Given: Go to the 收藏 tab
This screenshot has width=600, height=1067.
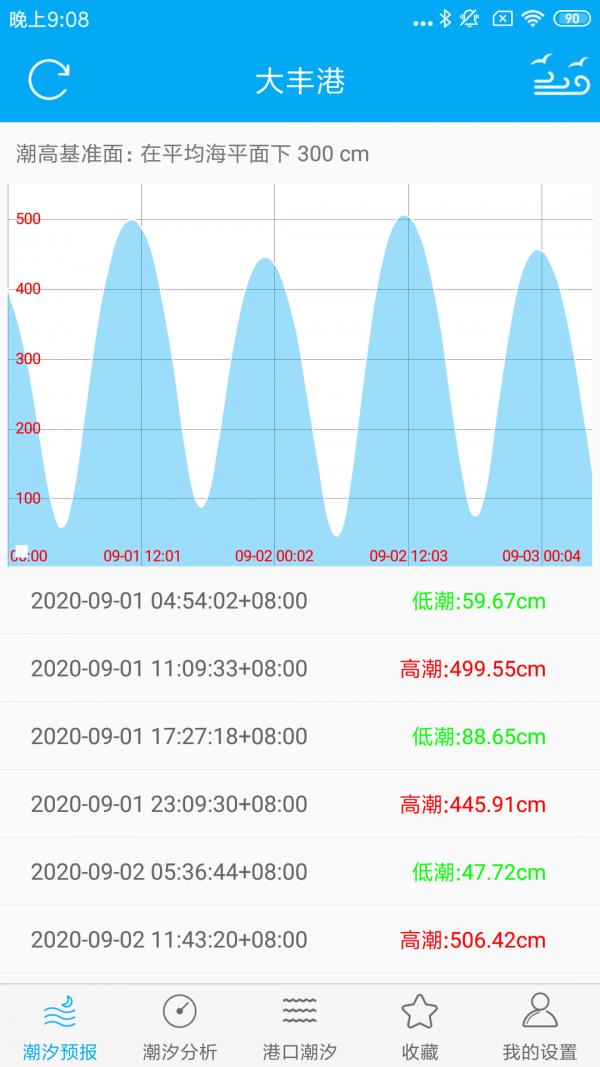Looking at the screenshot, I should coord(419,1026).
